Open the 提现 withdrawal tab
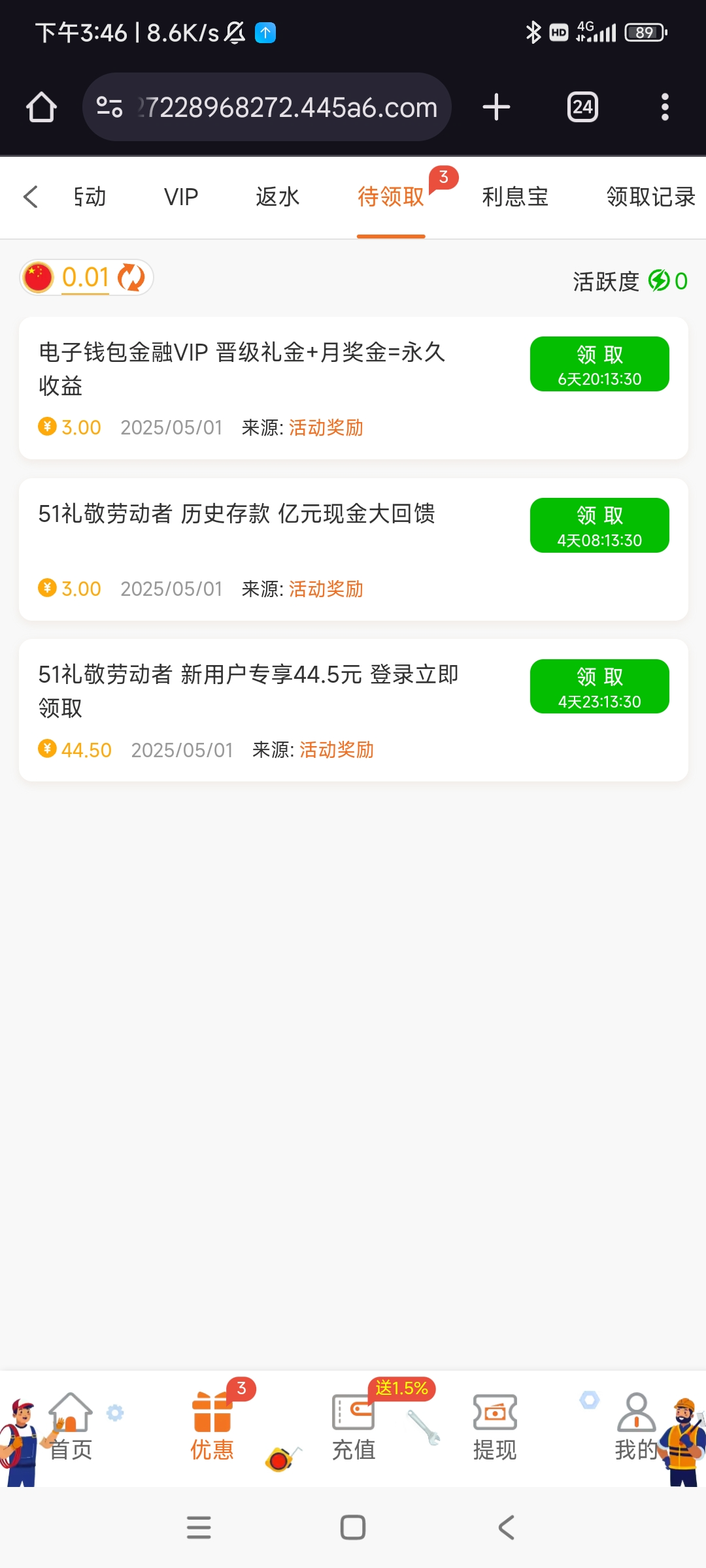Image resolution: width=706 pixels, height=1568 pixels. pos(495,1428)
